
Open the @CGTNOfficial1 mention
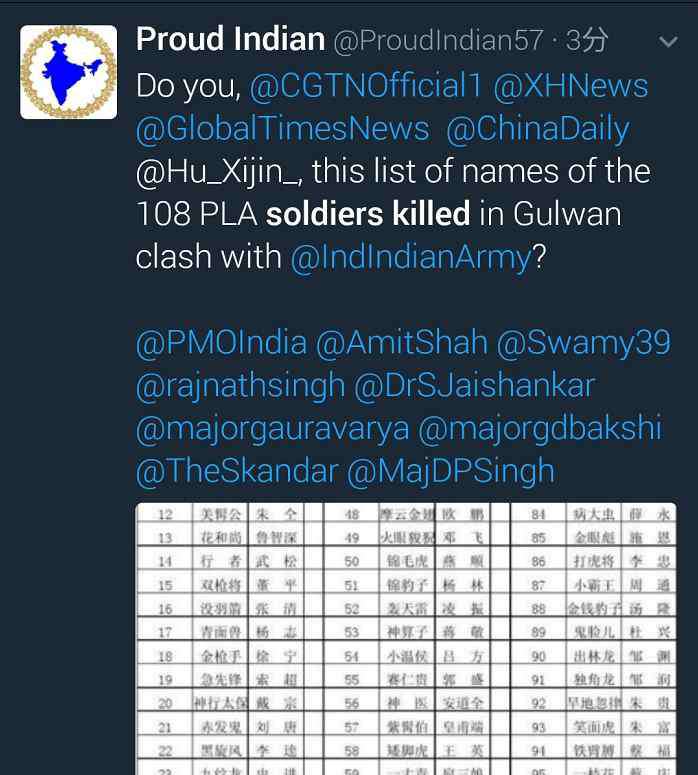(366, 86)
